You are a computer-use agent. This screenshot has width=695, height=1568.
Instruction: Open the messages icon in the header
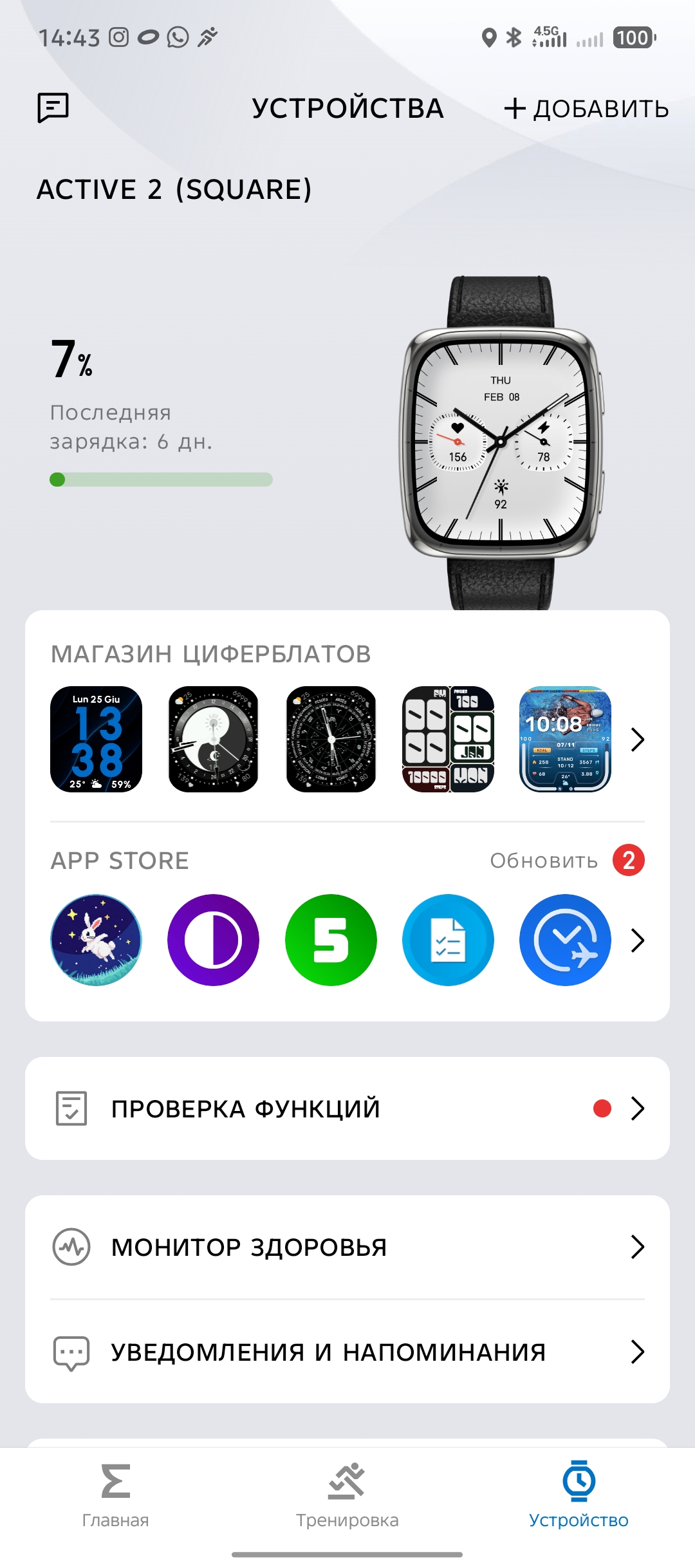[x=53, y=107]
